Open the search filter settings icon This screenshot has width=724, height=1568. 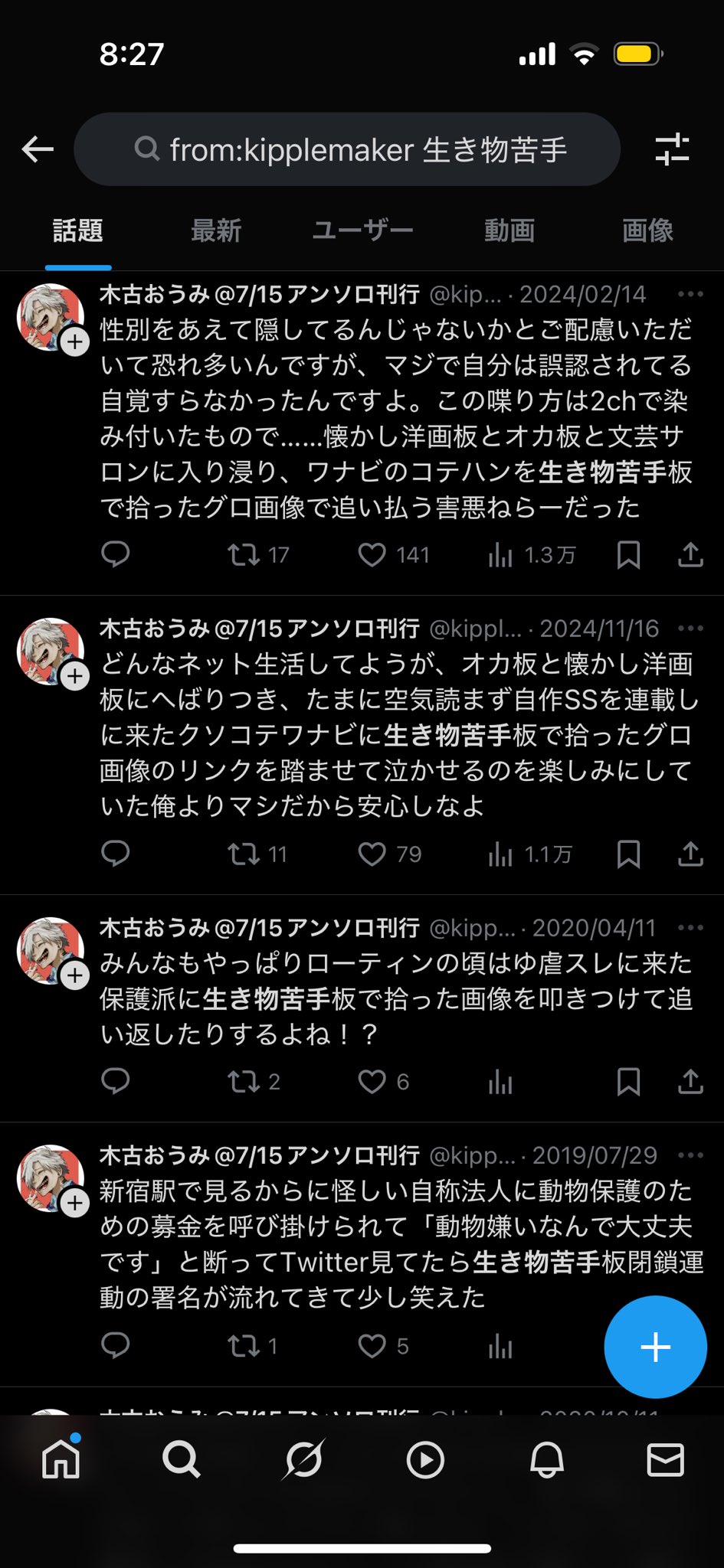pyautogui.click(x=673, y=149)
